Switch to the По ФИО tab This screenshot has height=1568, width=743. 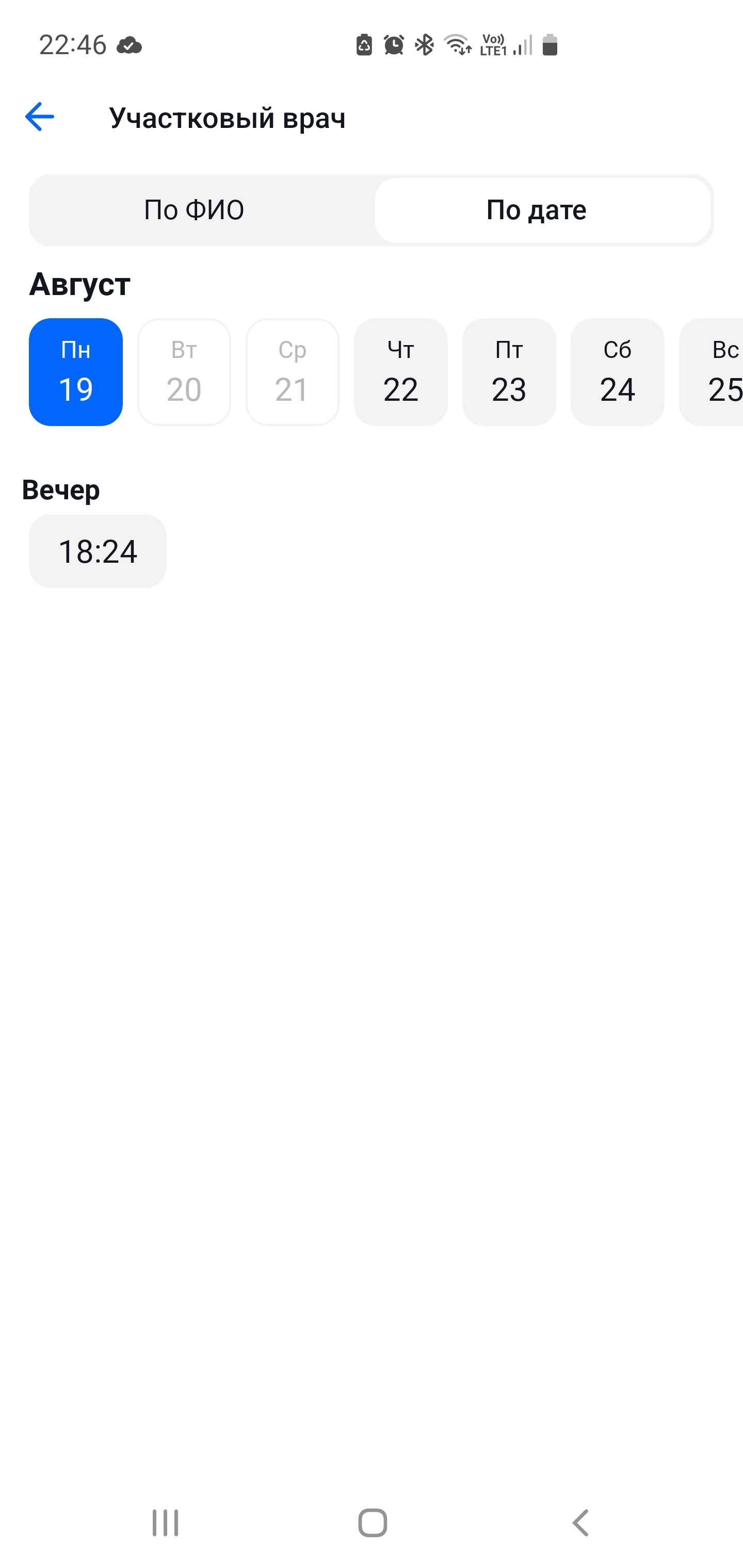click(x=193, y=210)
